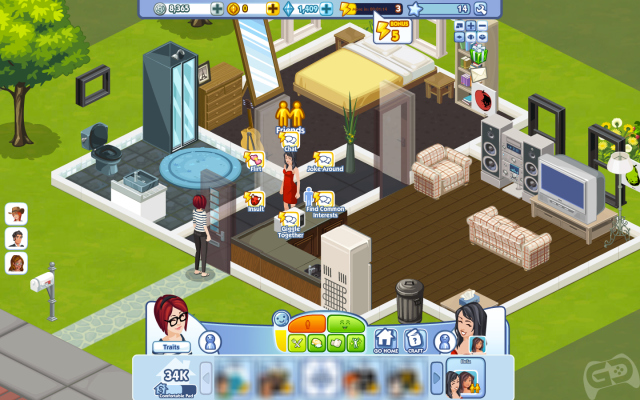Open the Craft menu
The image size is (640, 400).
click(415, 340)
